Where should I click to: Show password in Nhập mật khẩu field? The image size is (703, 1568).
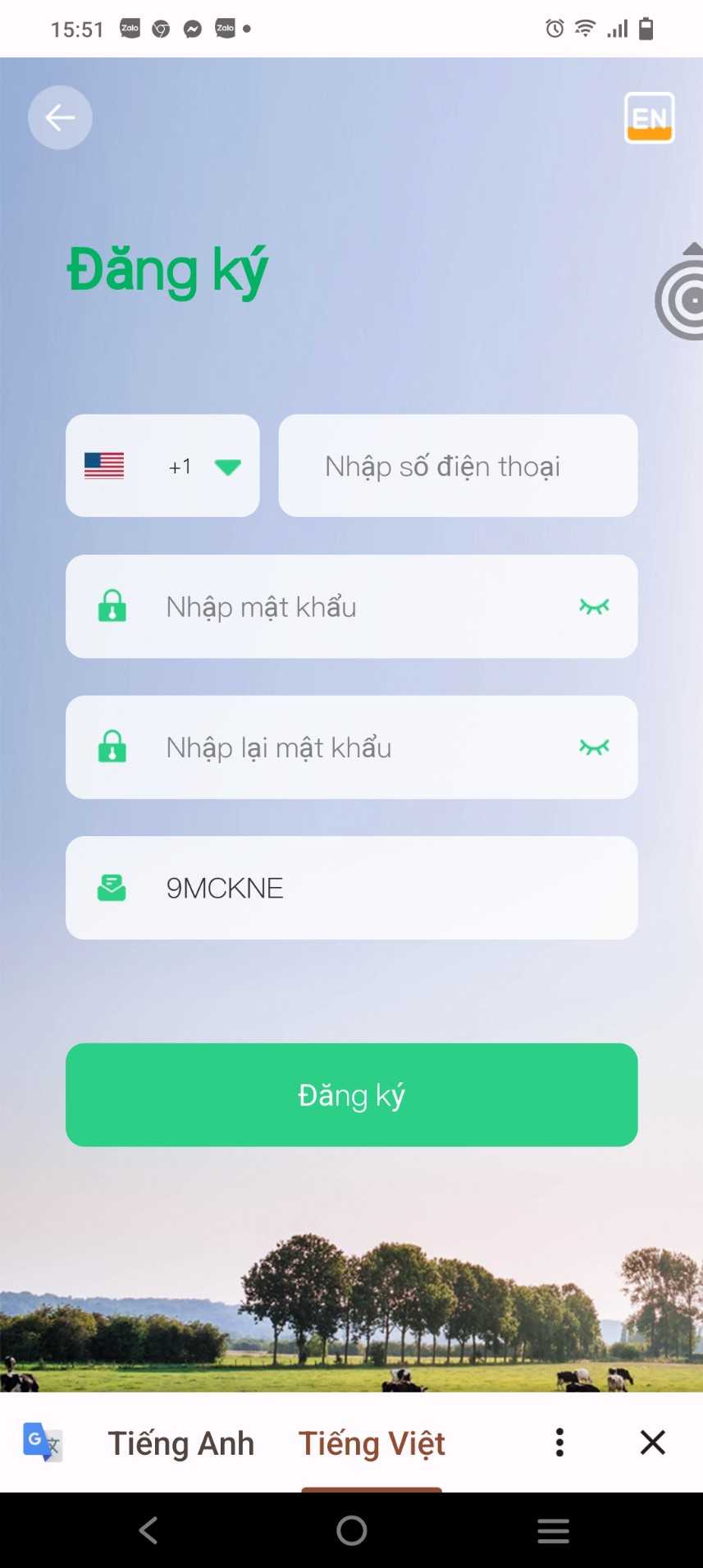594,606
